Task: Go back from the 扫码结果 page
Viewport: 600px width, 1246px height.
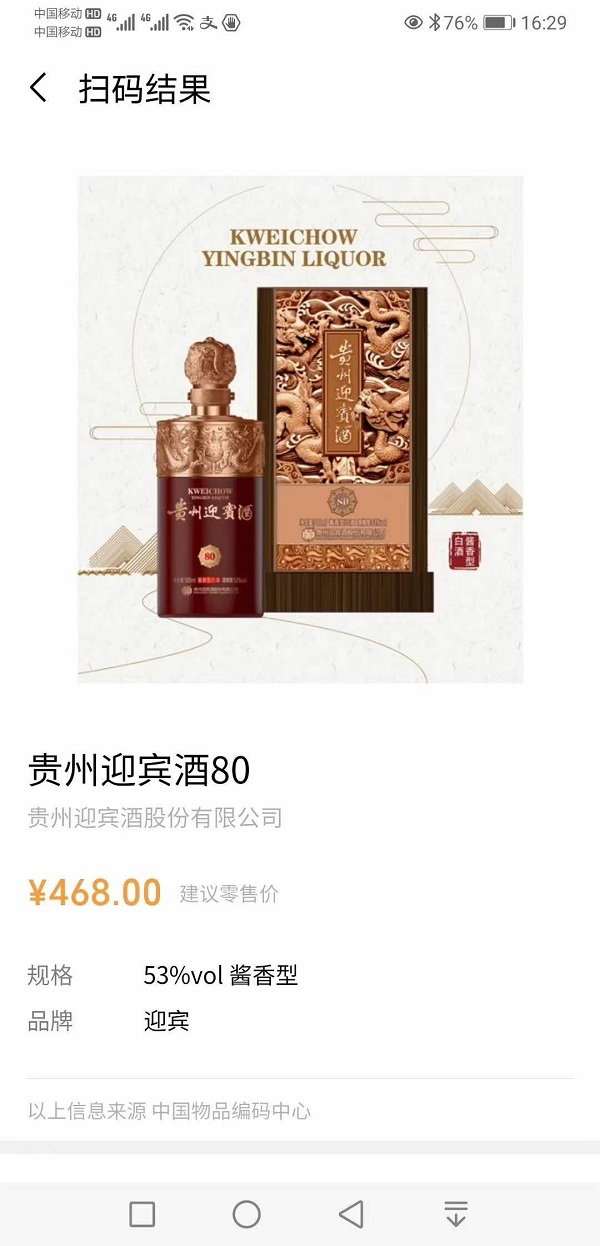Action: (x=38, y=89)
